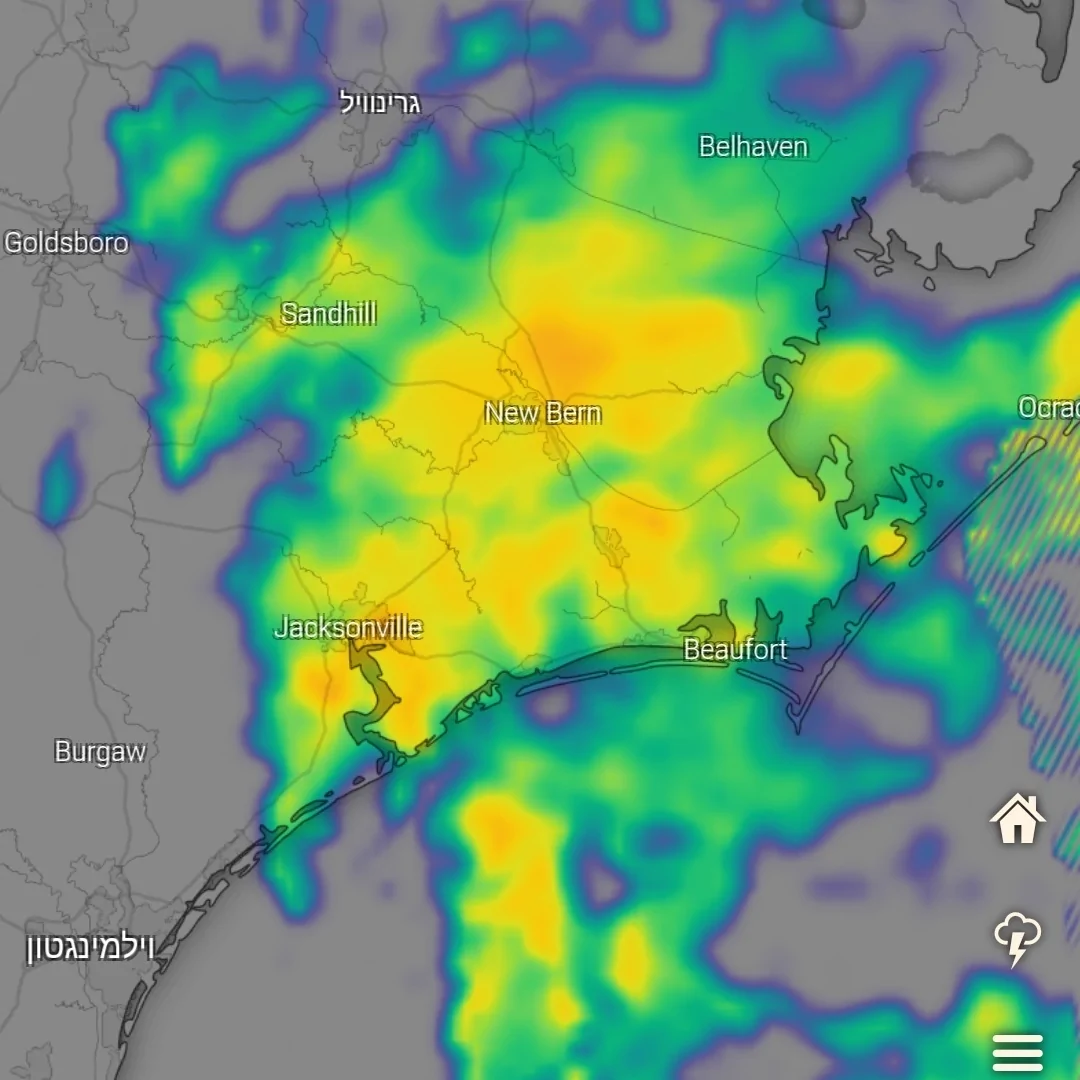Open the thunderstorm lightning layer icon
The width and height of the screenshot is (1080, 1080).
coord(1017,939)
